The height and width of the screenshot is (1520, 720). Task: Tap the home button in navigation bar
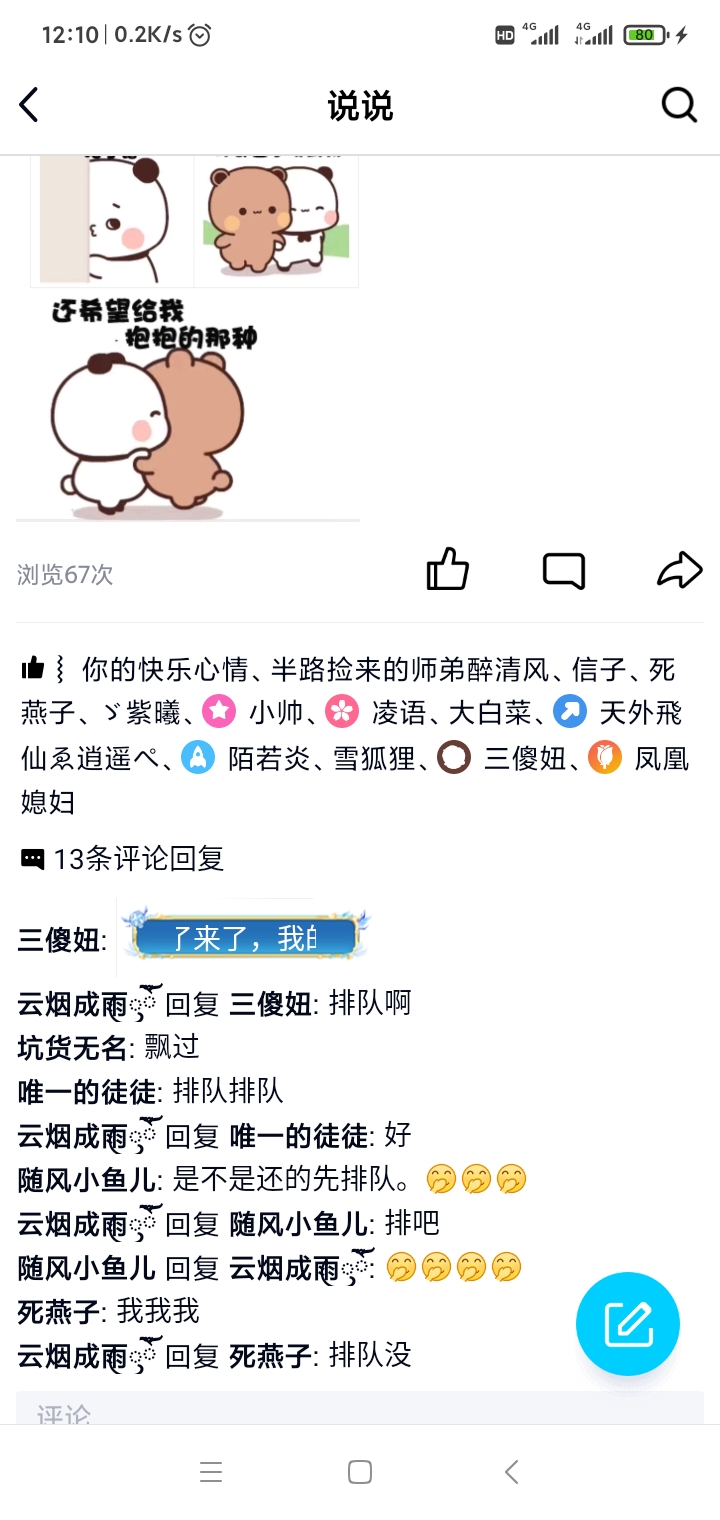tap(359, 1472)
